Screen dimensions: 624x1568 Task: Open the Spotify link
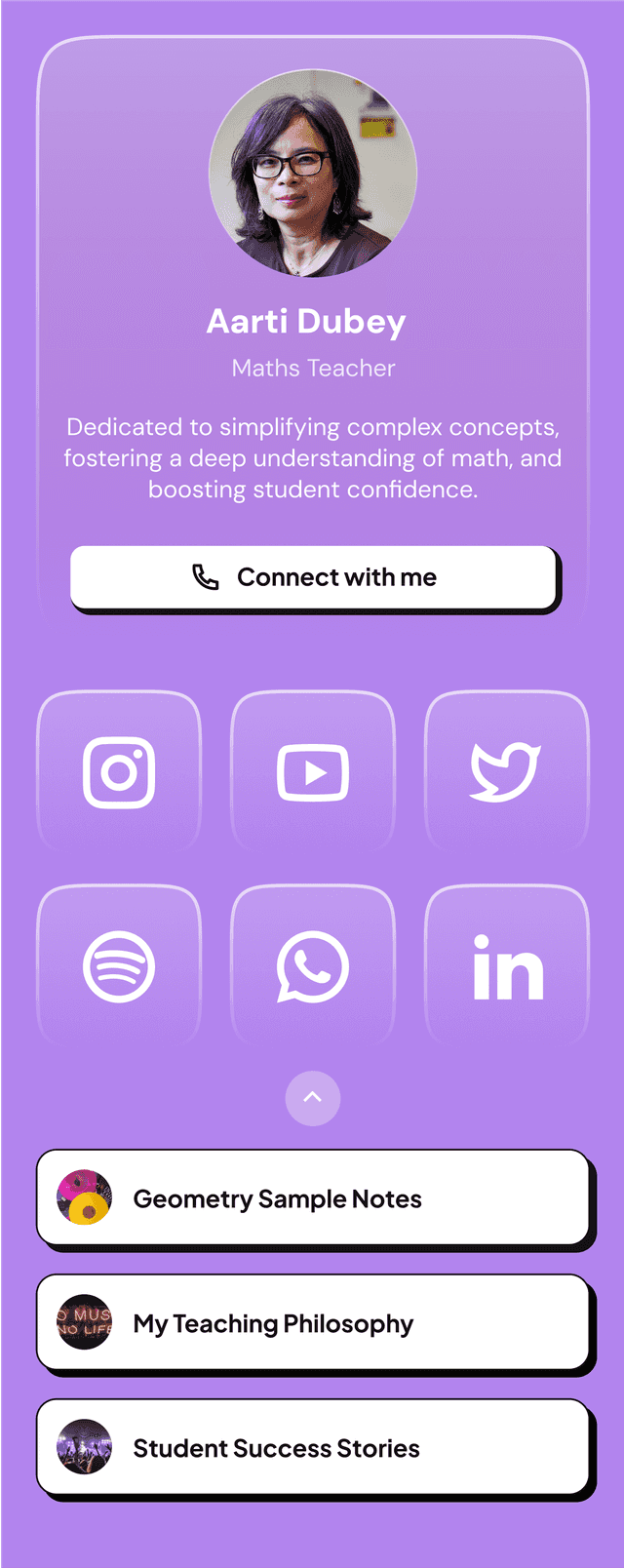point(119,966)
